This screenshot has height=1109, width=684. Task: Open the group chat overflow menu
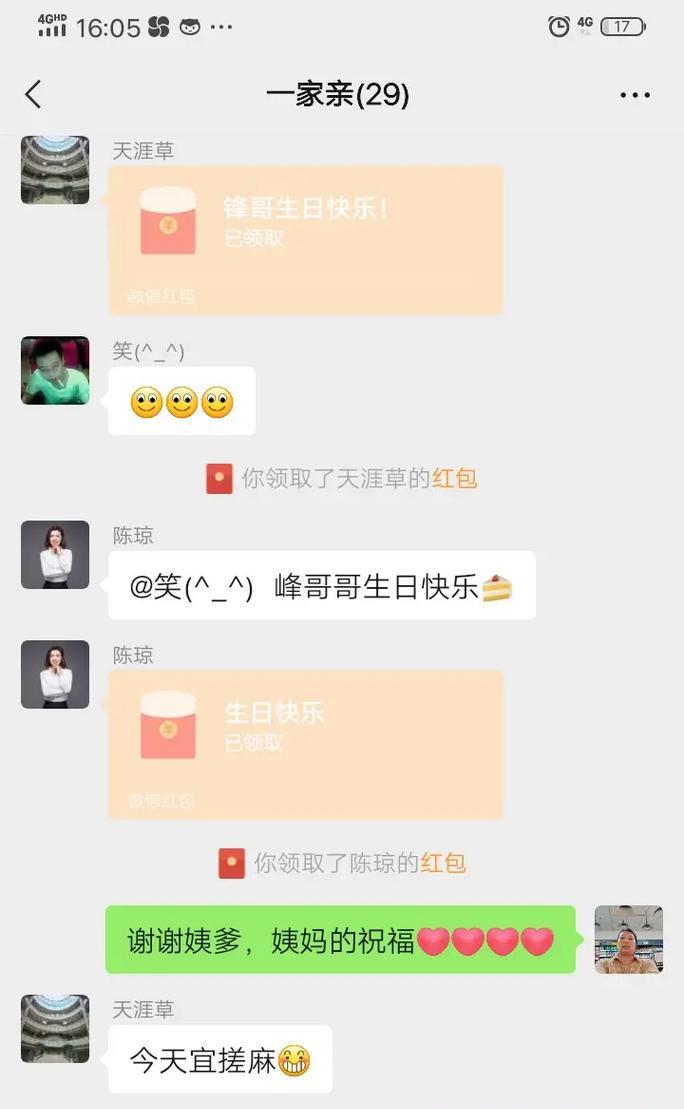635,95
